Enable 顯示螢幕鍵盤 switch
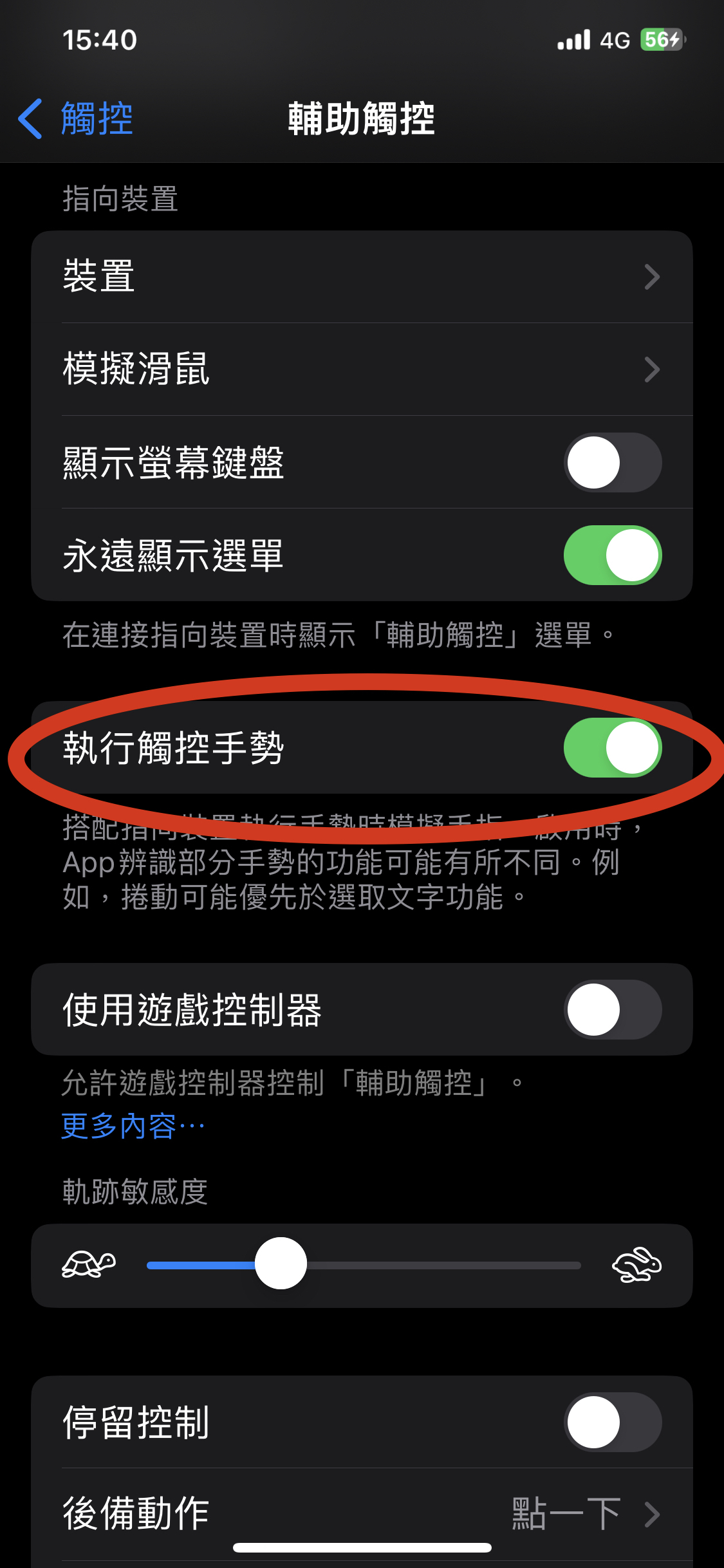724x1568 pixels. click(612, 462)
